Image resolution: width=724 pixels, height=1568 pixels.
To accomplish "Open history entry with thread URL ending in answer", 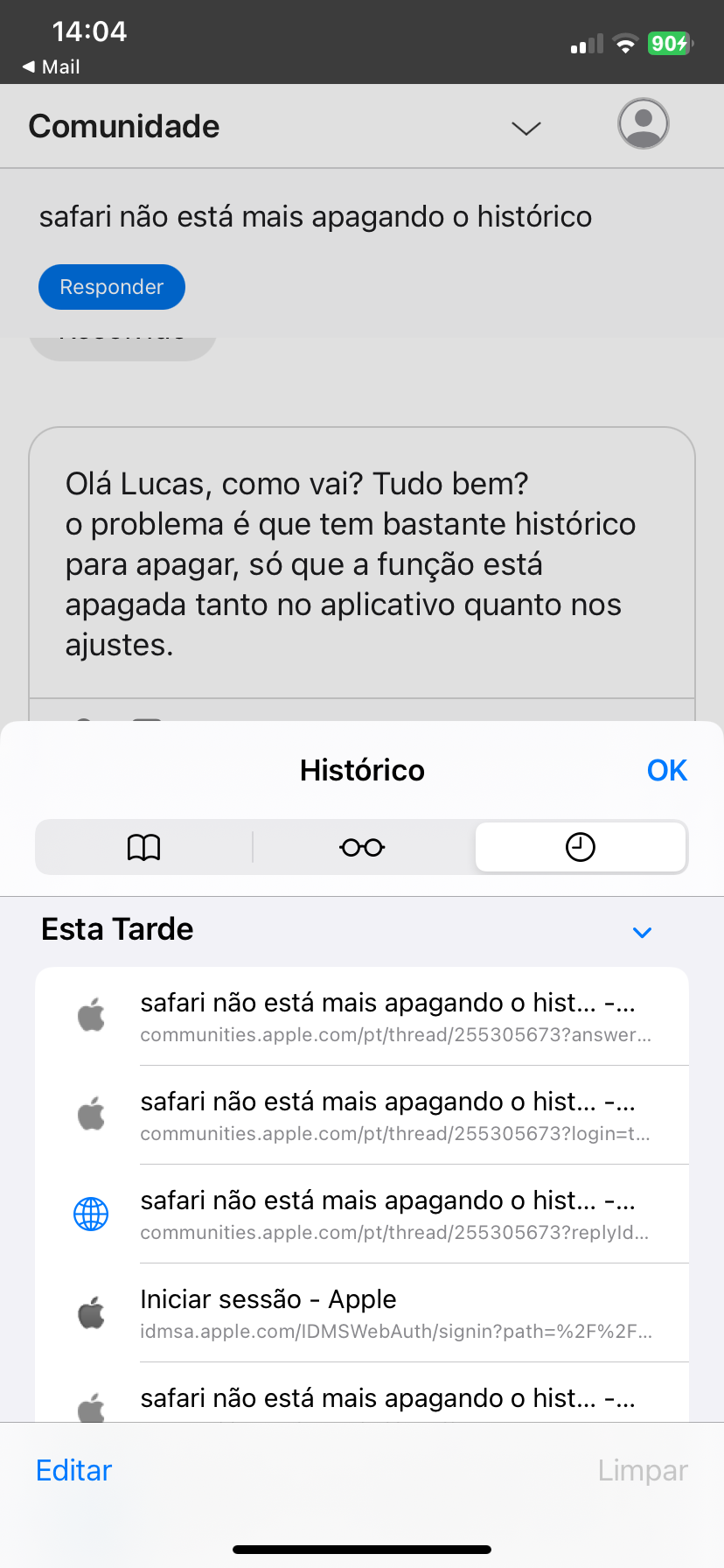I will pyautogui.click(x=393, y=1017).
